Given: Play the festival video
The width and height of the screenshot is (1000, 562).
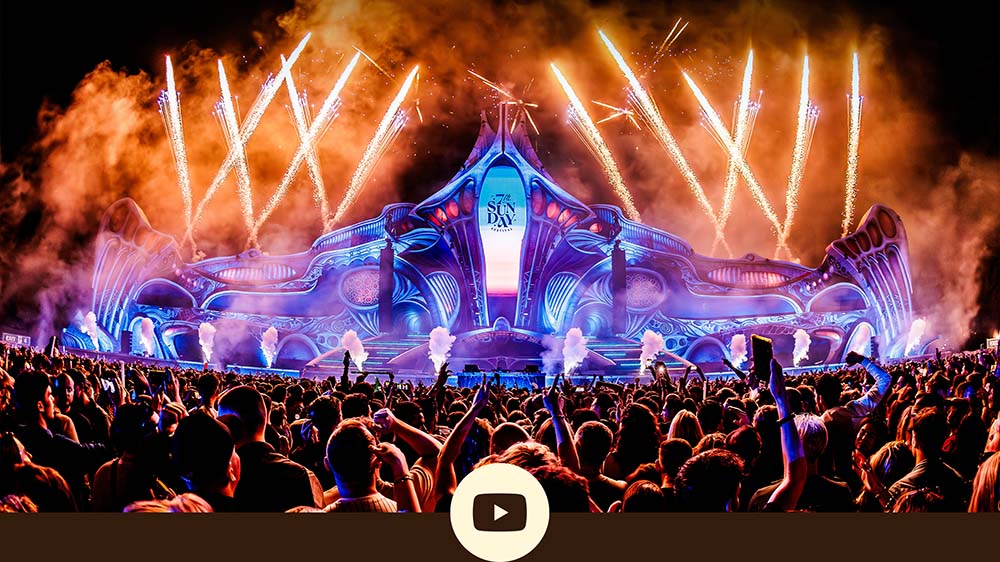Looking at the screenshot, I should click(499, 512).
